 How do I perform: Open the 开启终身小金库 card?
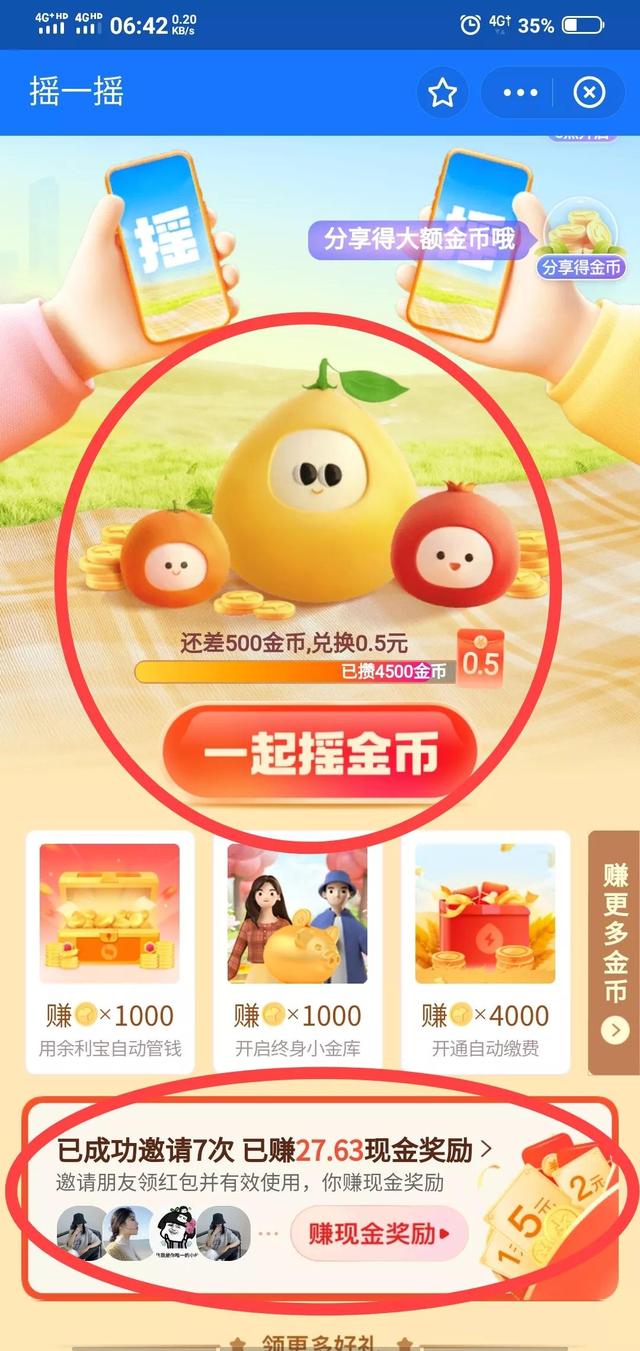click(x=297, y=950)
